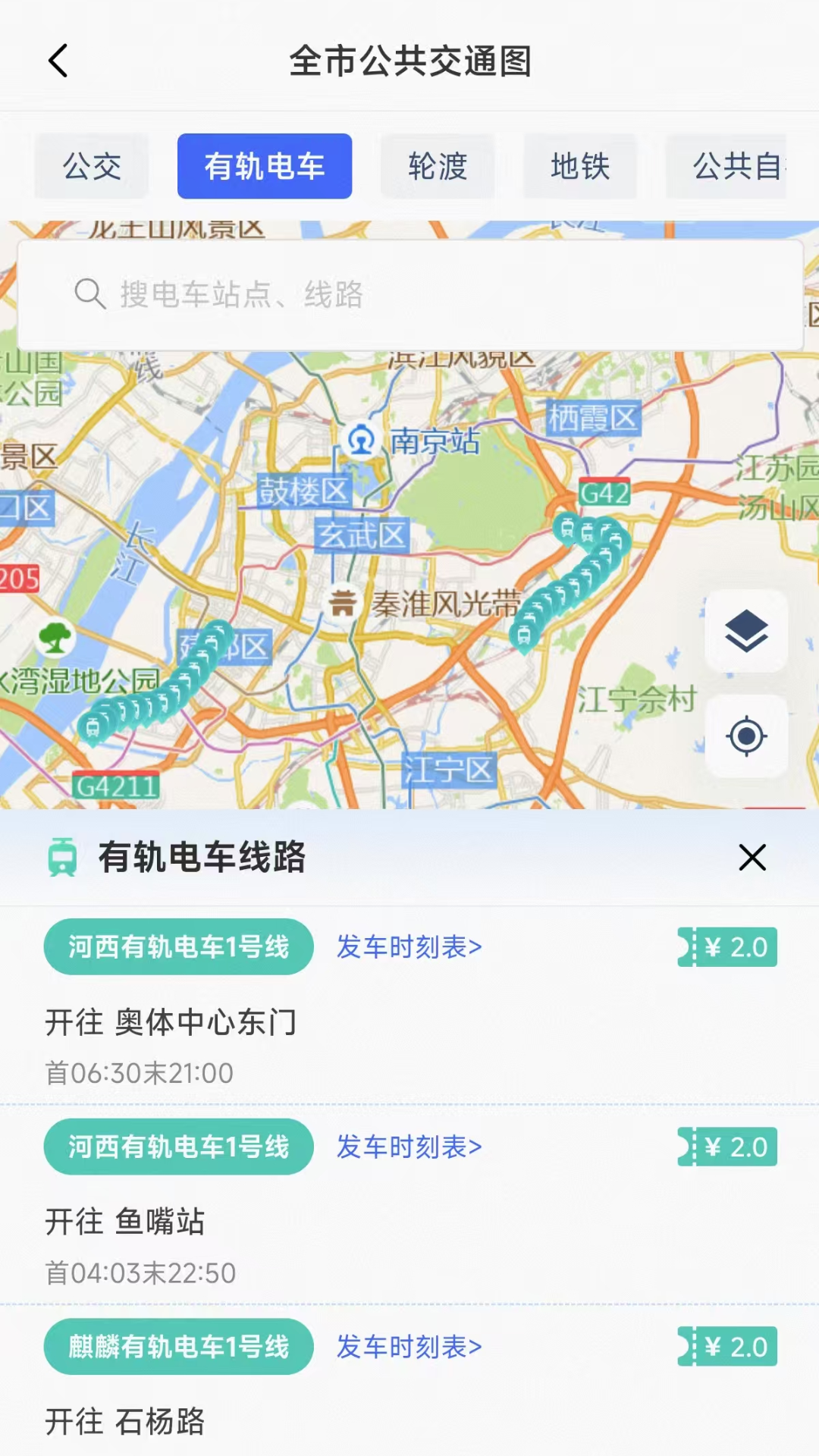The height and width of the screenshot is (1456, 819).
Task: View 发车时刻表 for route to 鱼嘴站
Action: (x=409, y=1147)
